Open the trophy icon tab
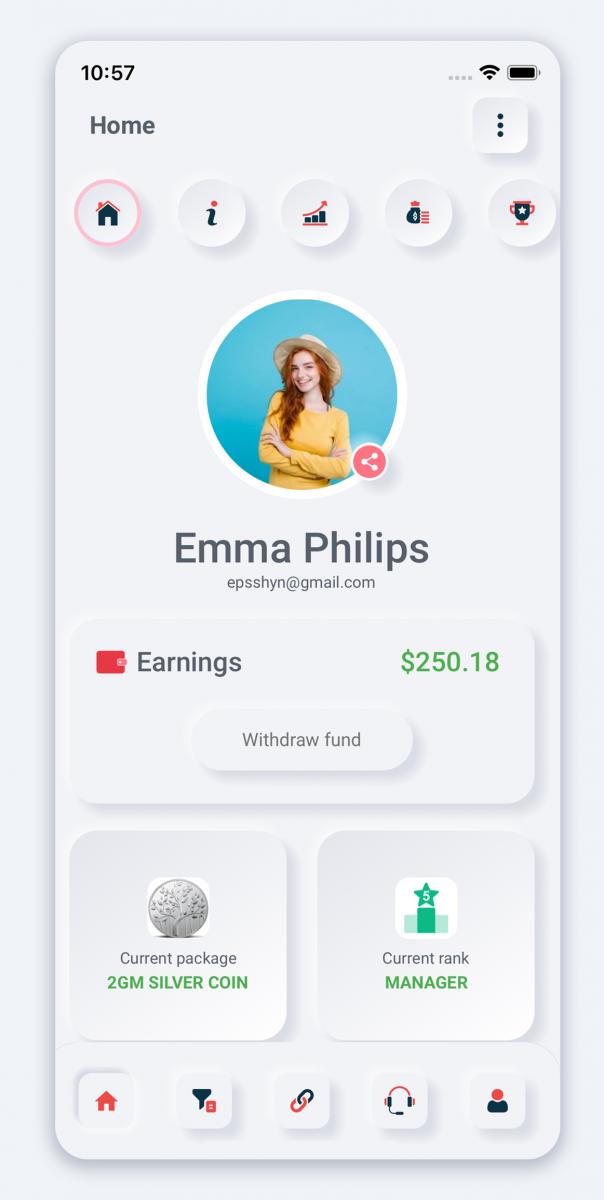 pos(521,213)
